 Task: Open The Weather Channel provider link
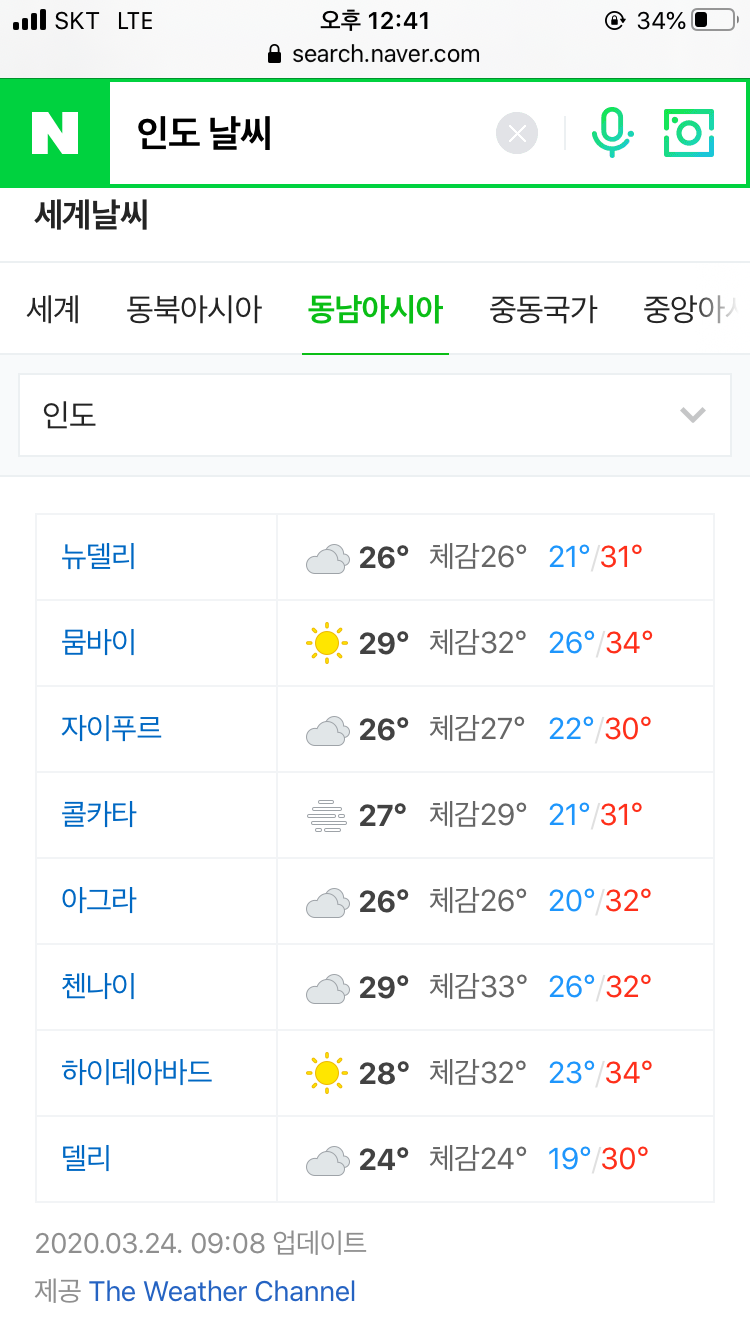222,1291
